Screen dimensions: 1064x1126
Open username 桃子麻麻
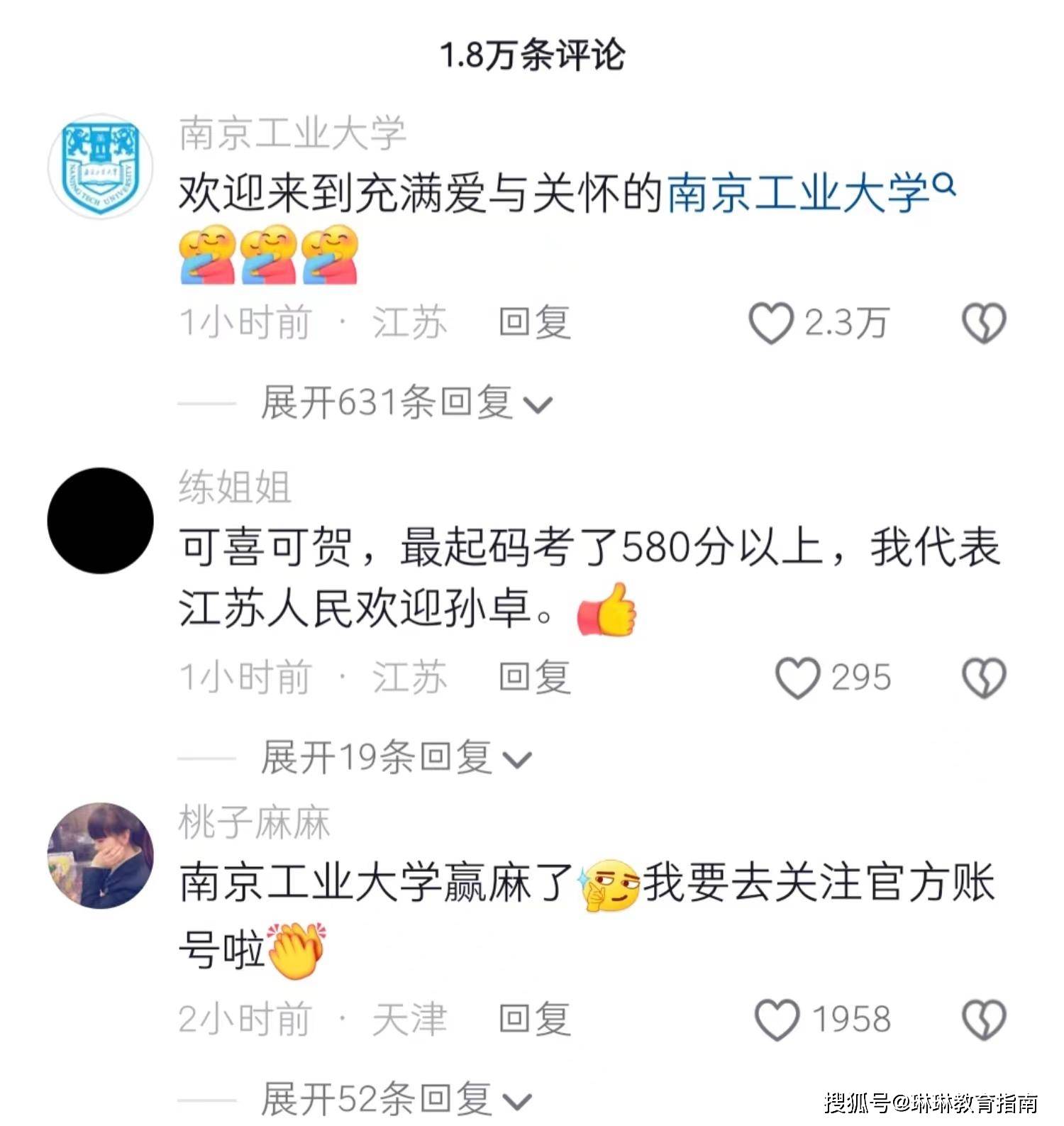pyautogui.click(x=254, y=824)
